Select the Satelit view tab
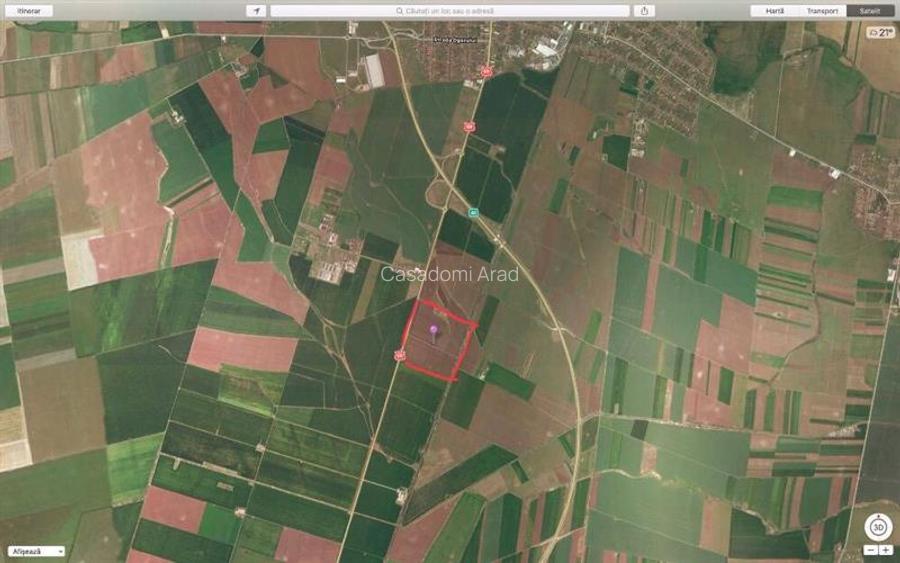The image size is (900, 563). click(x=870, y=11)
